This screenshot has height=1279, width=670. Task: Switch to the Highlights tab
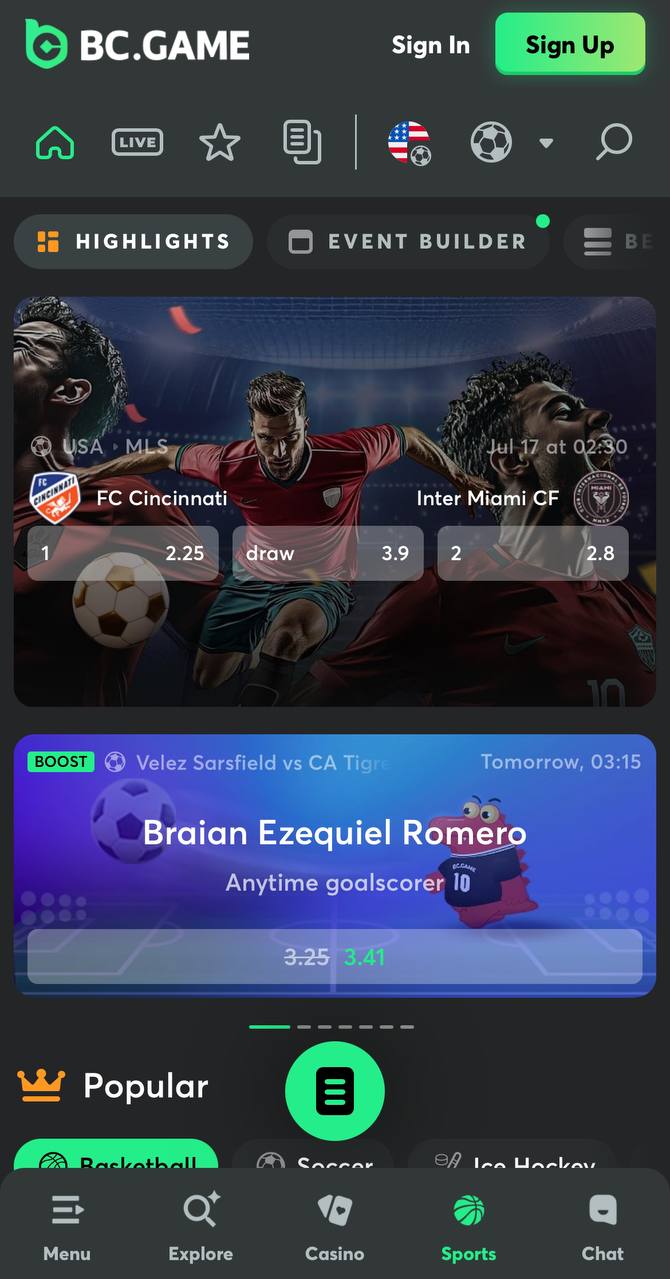pyautogui.click(x=133, y=241)
